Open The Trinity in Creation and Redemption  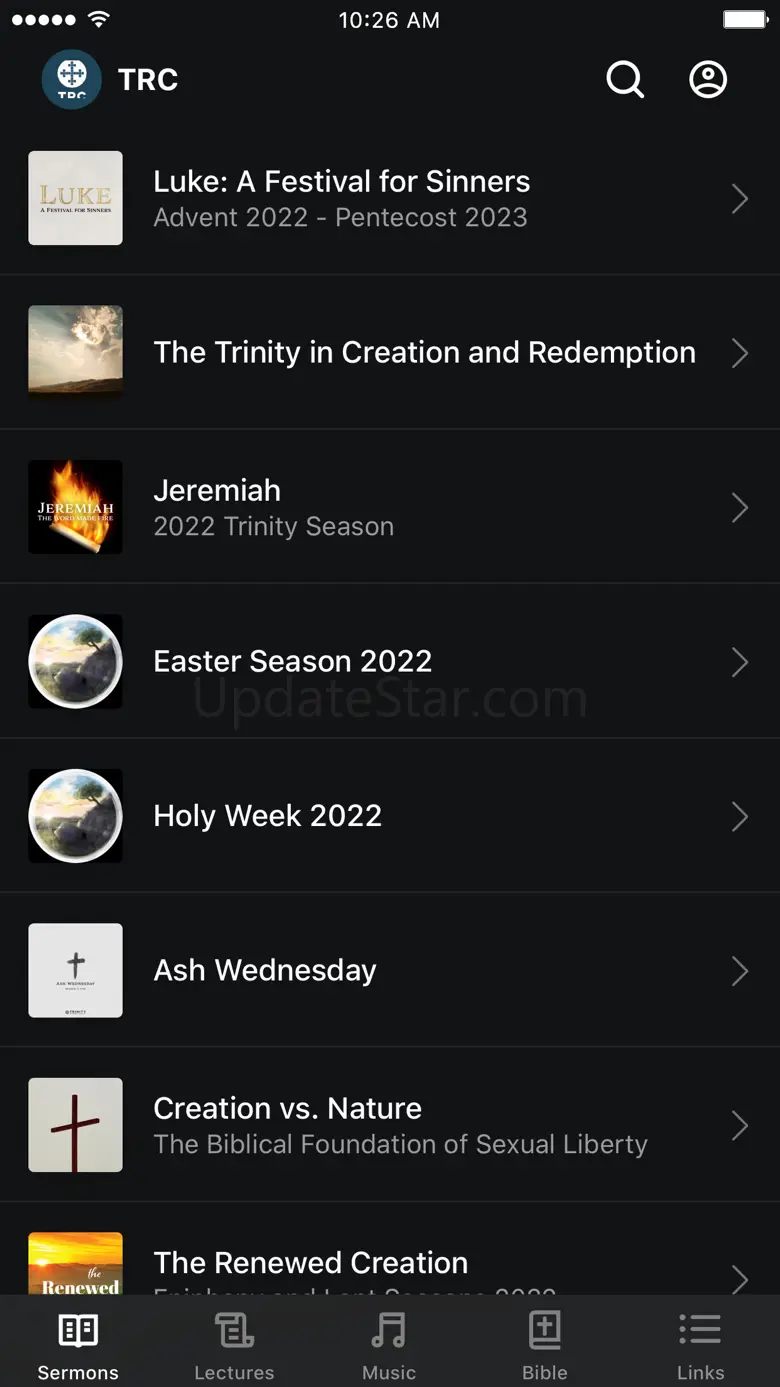tap(390, 352)
